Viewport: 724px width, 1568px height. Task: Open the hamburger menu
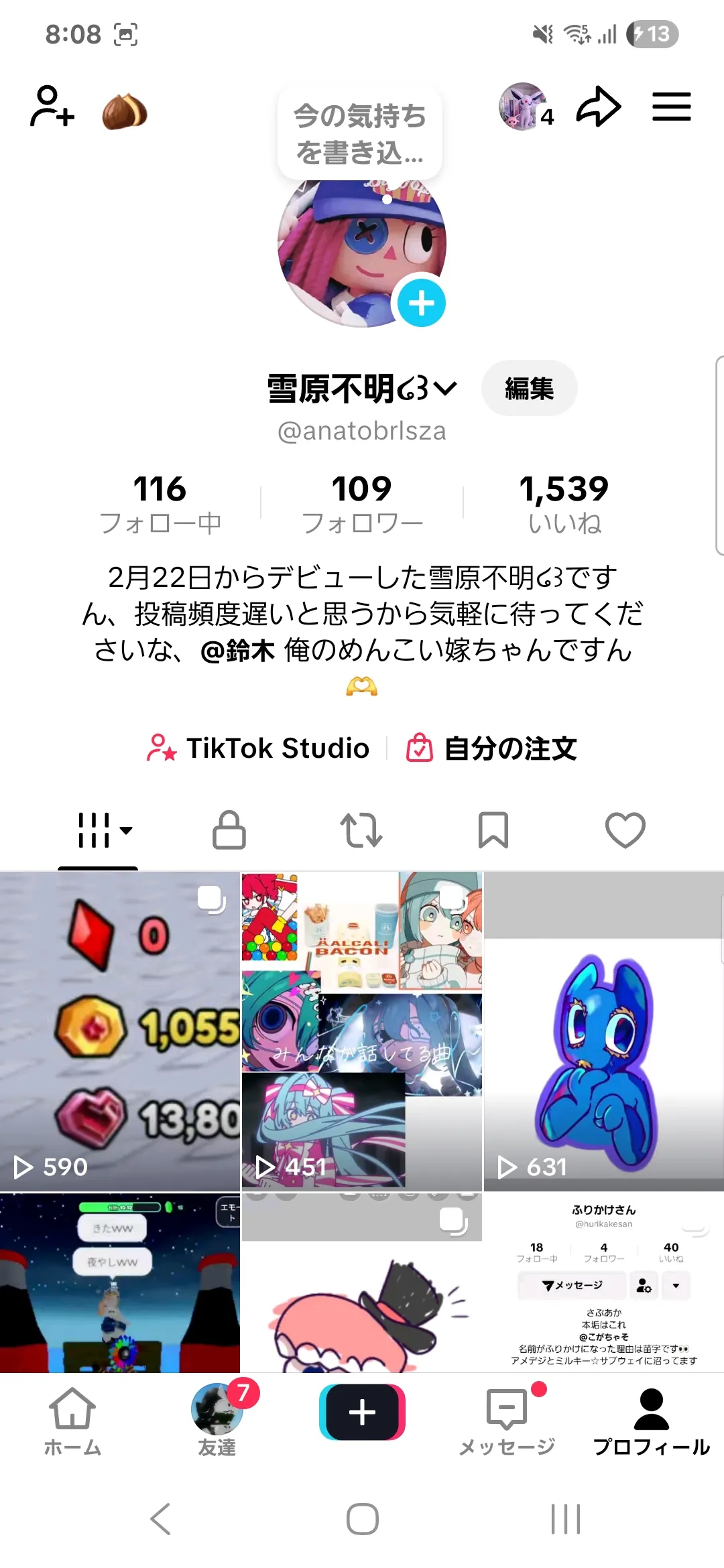[x=671, y=107]
